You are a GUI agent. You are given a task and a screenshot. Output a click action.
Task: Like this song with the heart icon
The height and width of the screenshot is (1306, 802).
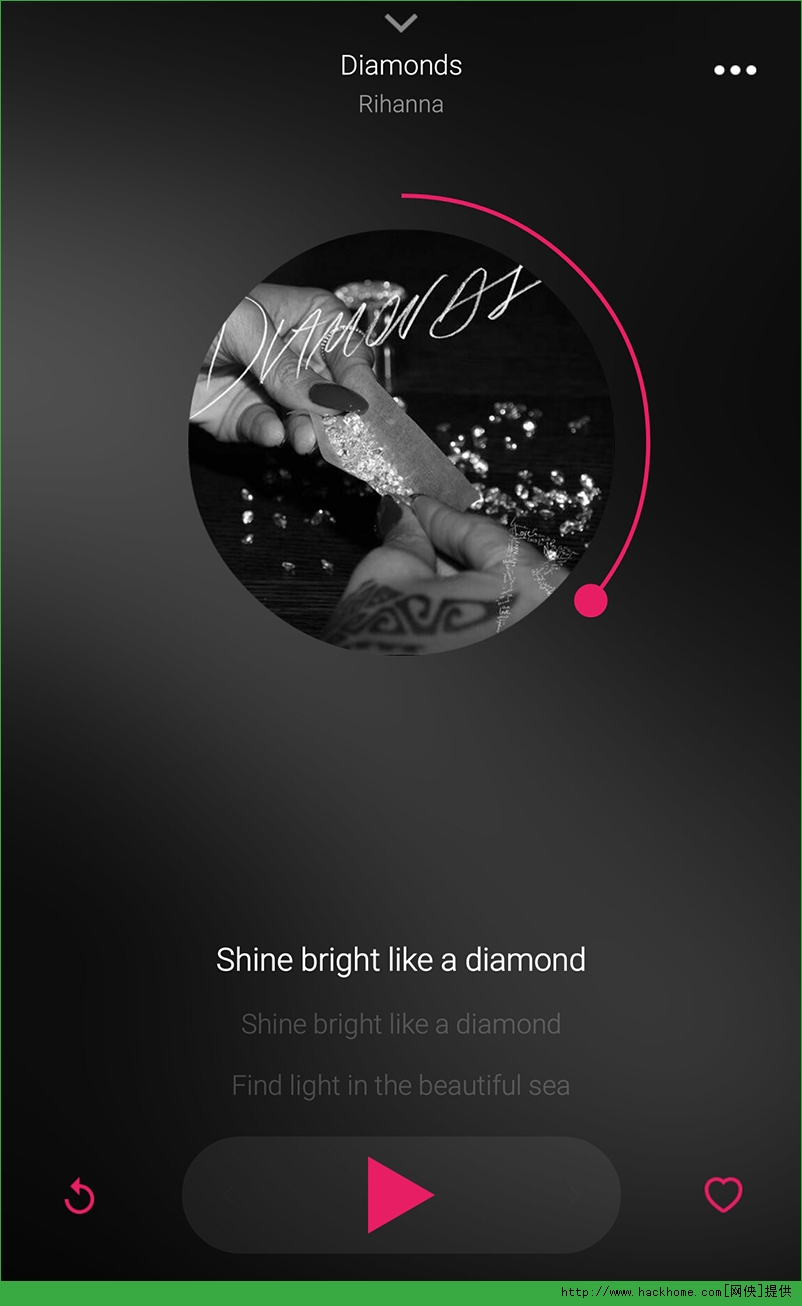[x=723, y=1194]
